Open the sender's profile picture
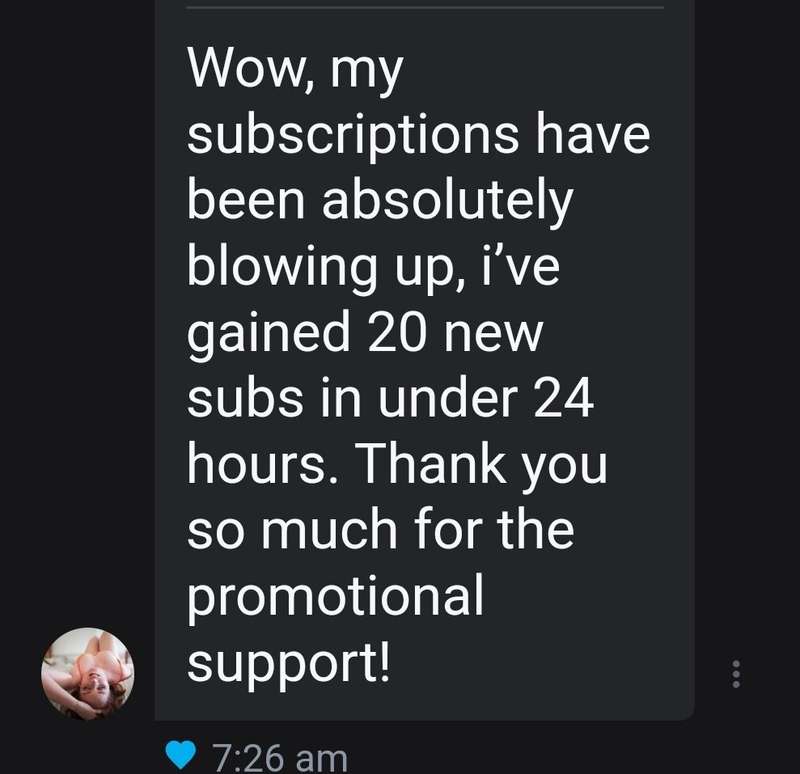 87,673
